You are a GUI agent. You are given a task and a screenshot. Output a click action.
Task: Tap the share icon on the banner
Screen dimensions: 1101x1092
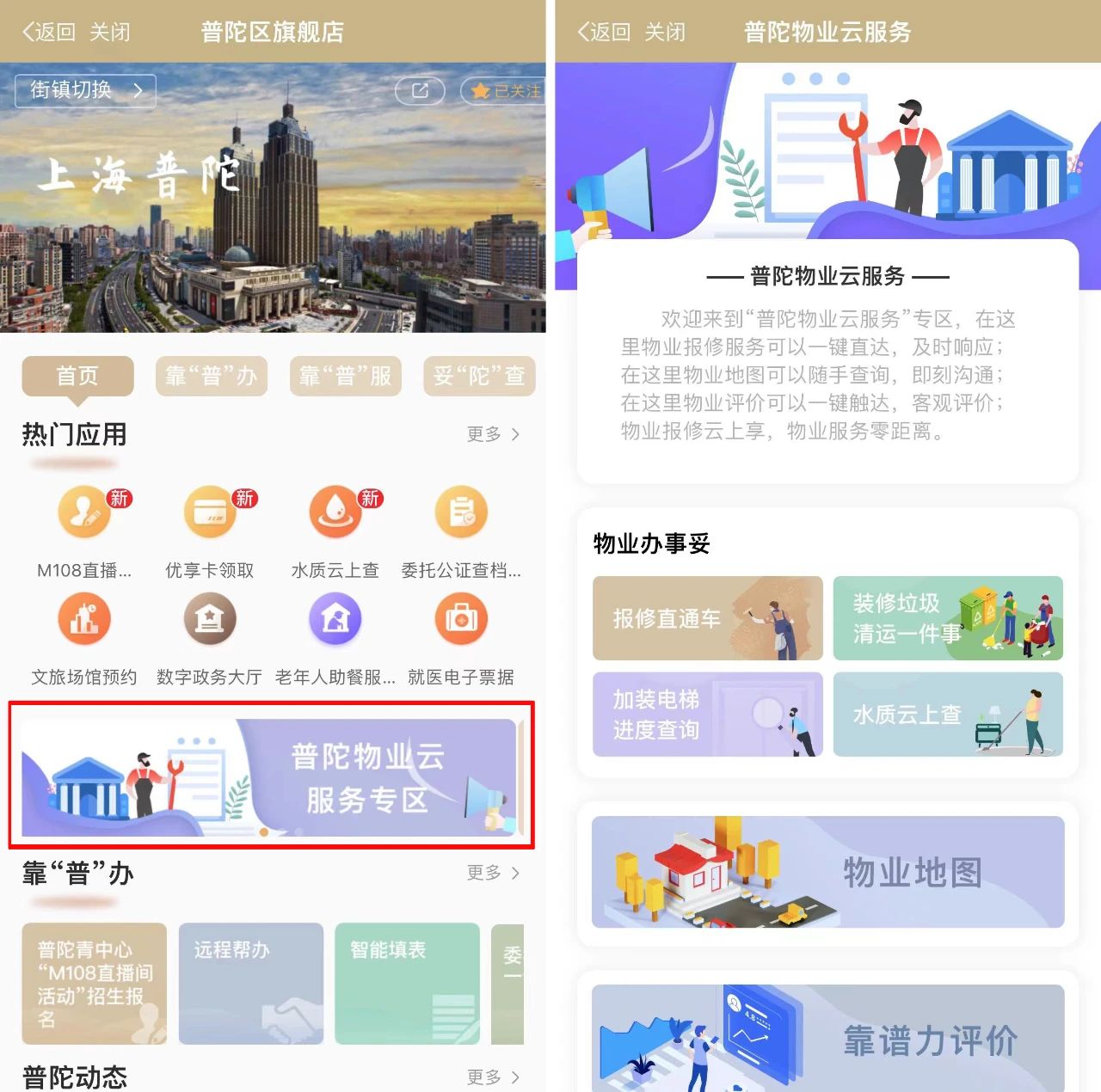coord(420,90)
